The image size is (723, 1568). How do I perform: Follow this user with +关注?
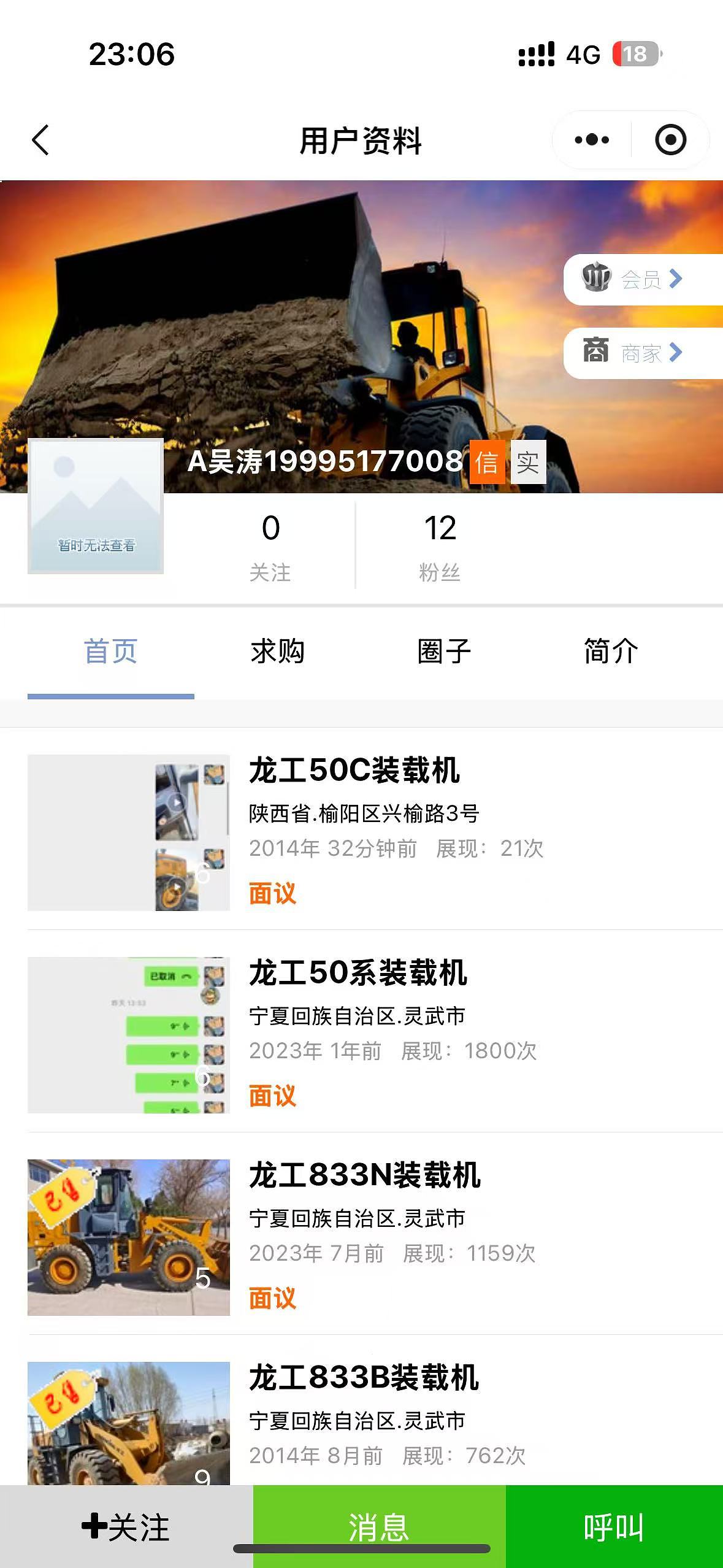(x=126, y=1526)
